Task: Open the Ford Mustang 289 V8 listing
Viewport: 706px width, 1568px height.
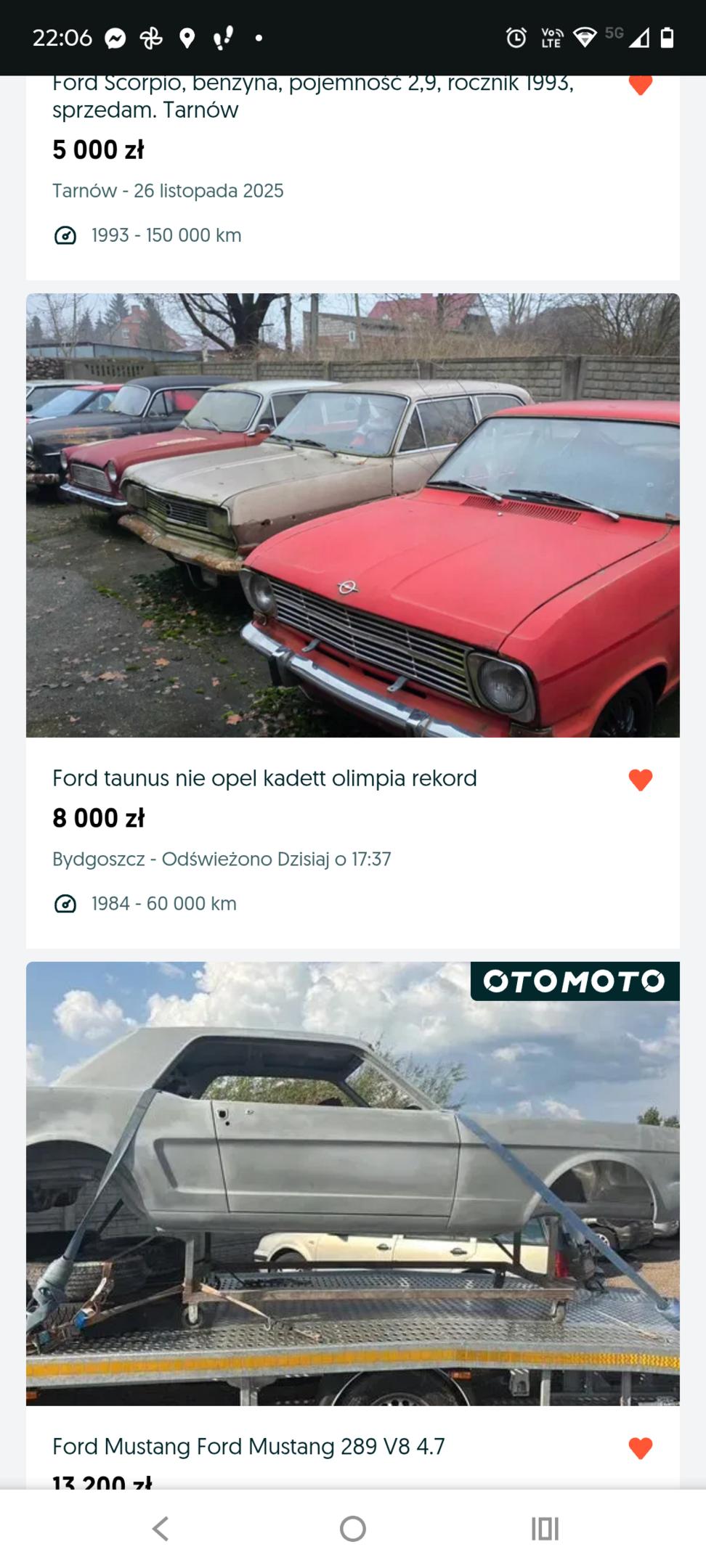Action: [248, 1446]
